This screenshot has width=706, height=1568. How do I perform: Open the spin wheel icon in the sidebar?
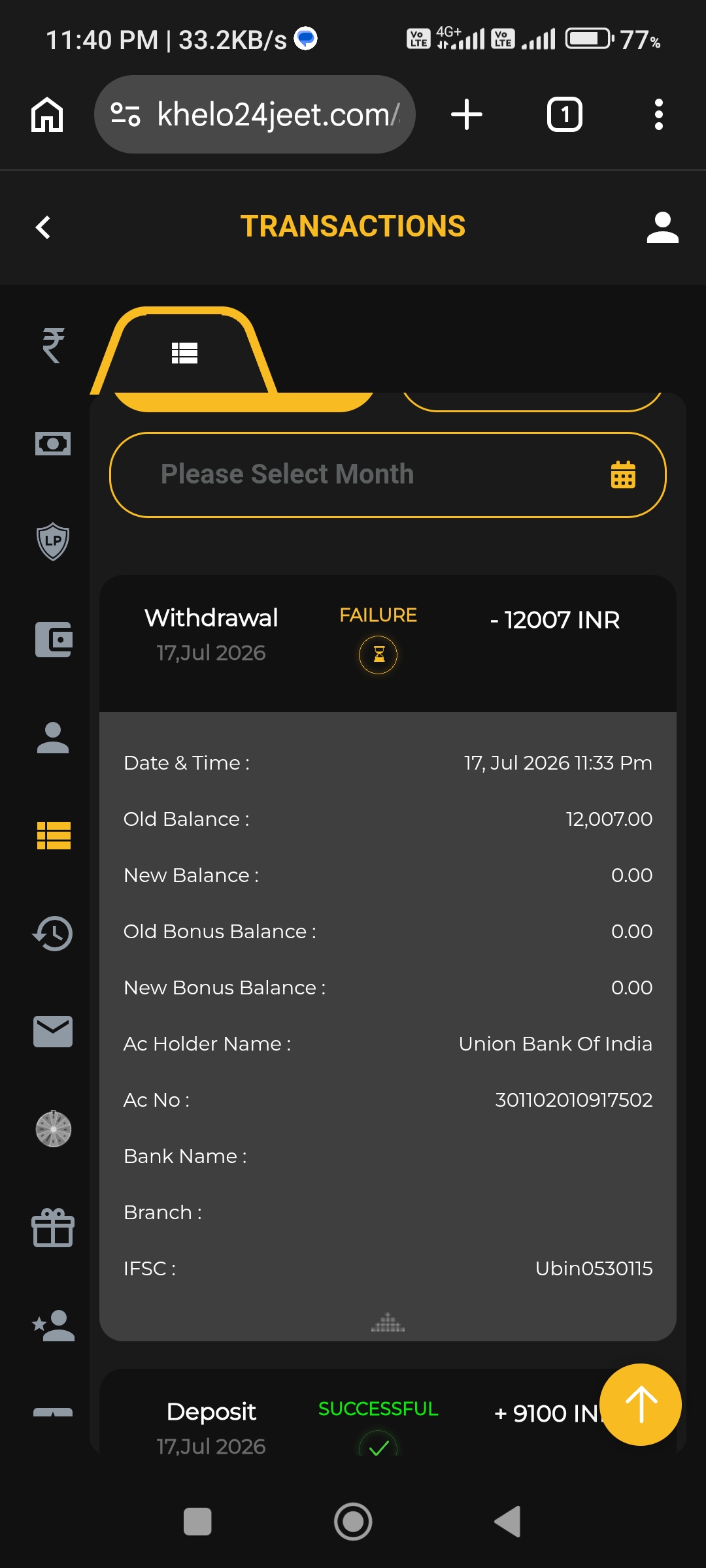coord(53,1129)
